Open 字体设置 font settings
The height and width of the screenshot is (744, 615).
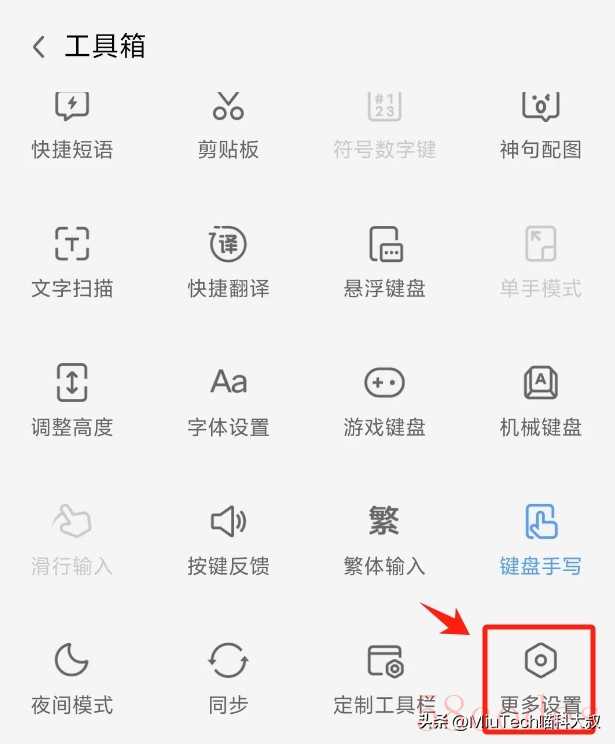[x=228, y=399]
